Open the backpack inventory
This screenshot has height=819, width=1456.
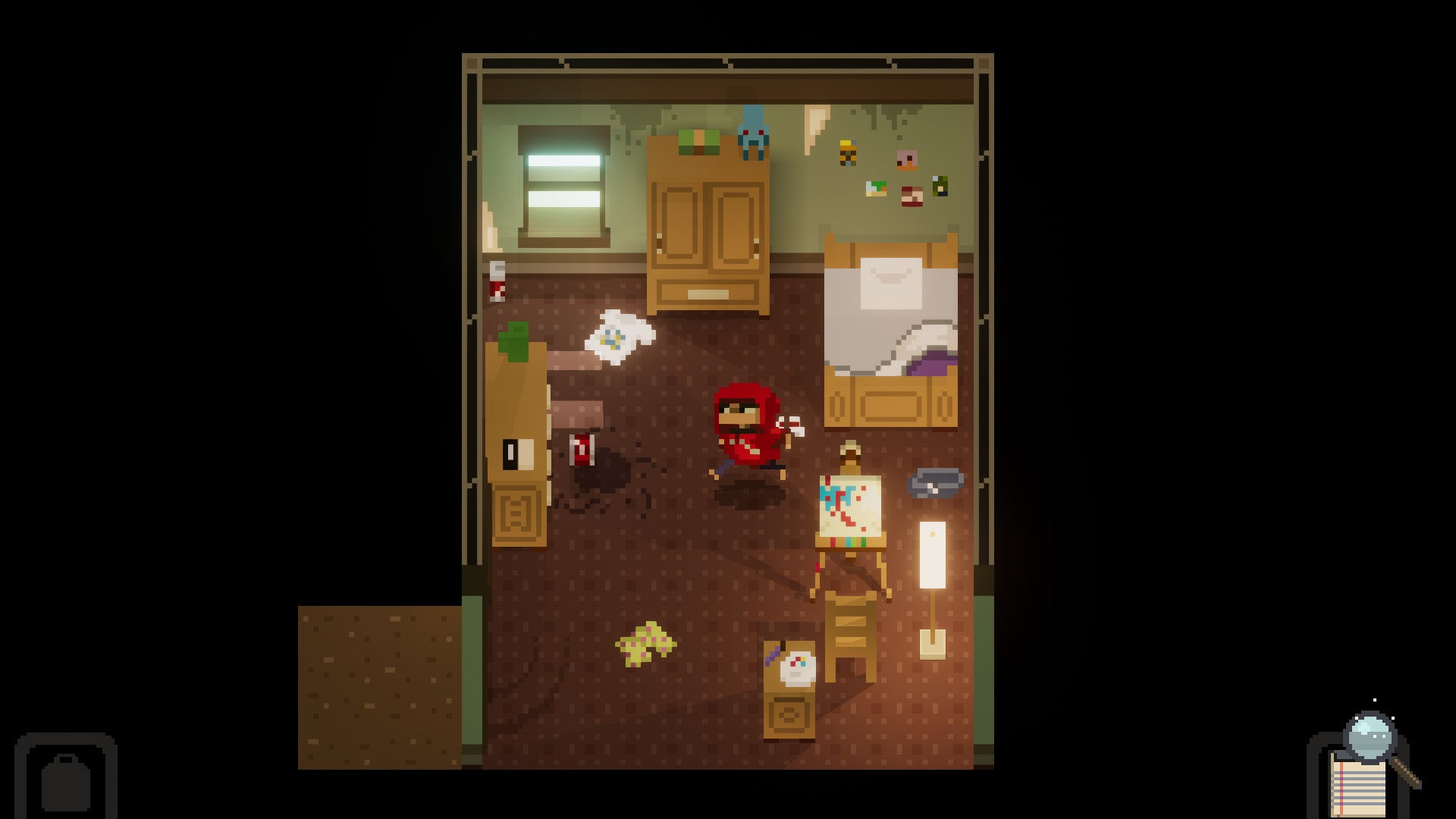point(66,780)
